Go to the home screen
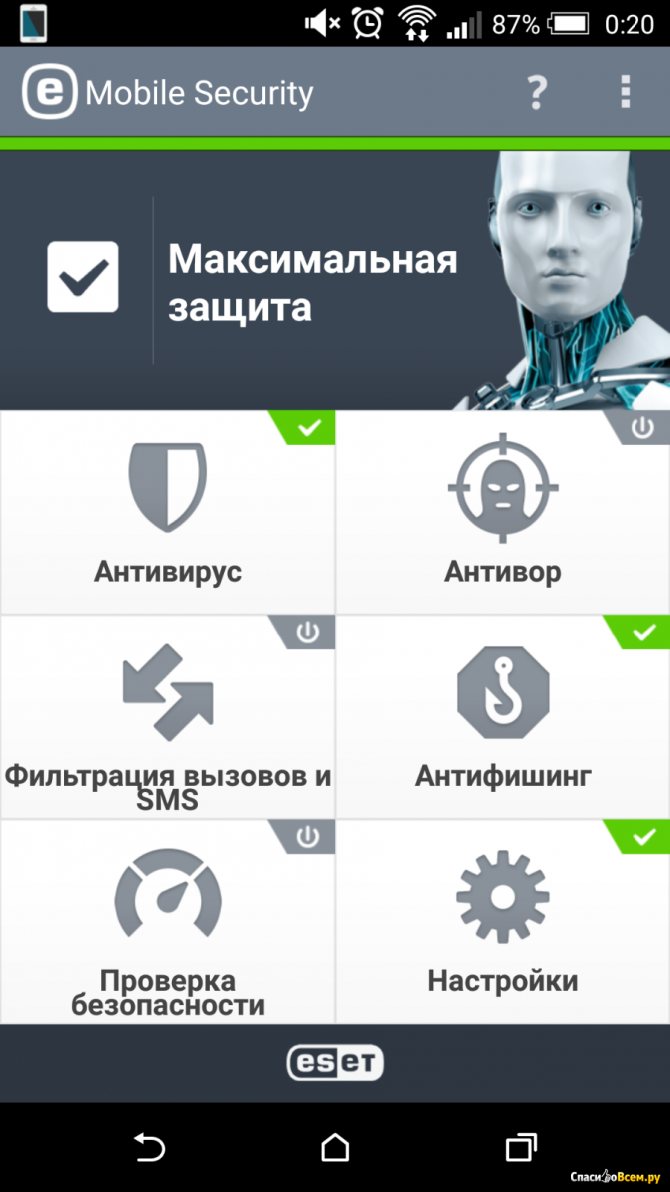Viewport: 670px width, 1192px height. [335, 1147]
